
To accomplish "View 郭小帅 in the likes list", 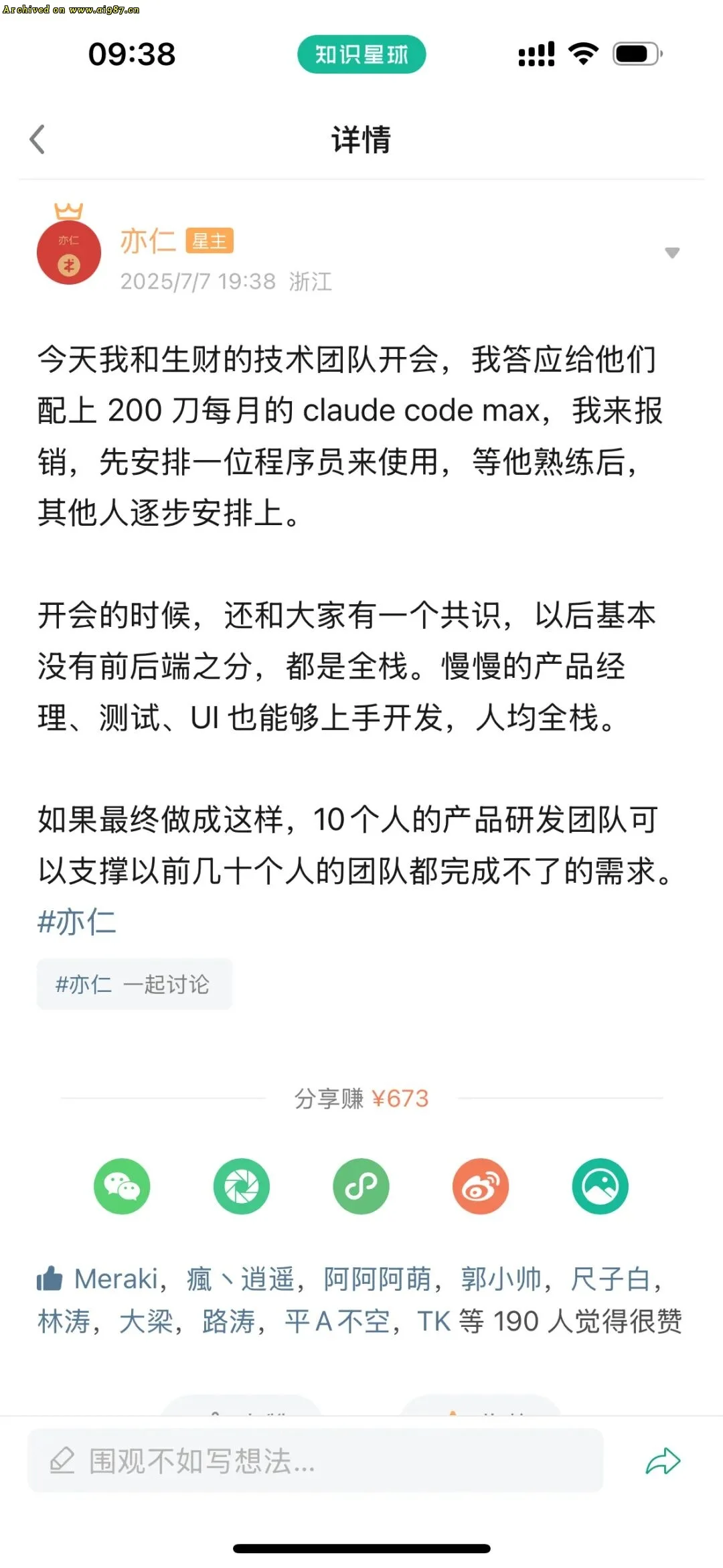I will click(x=501, y=1279).
